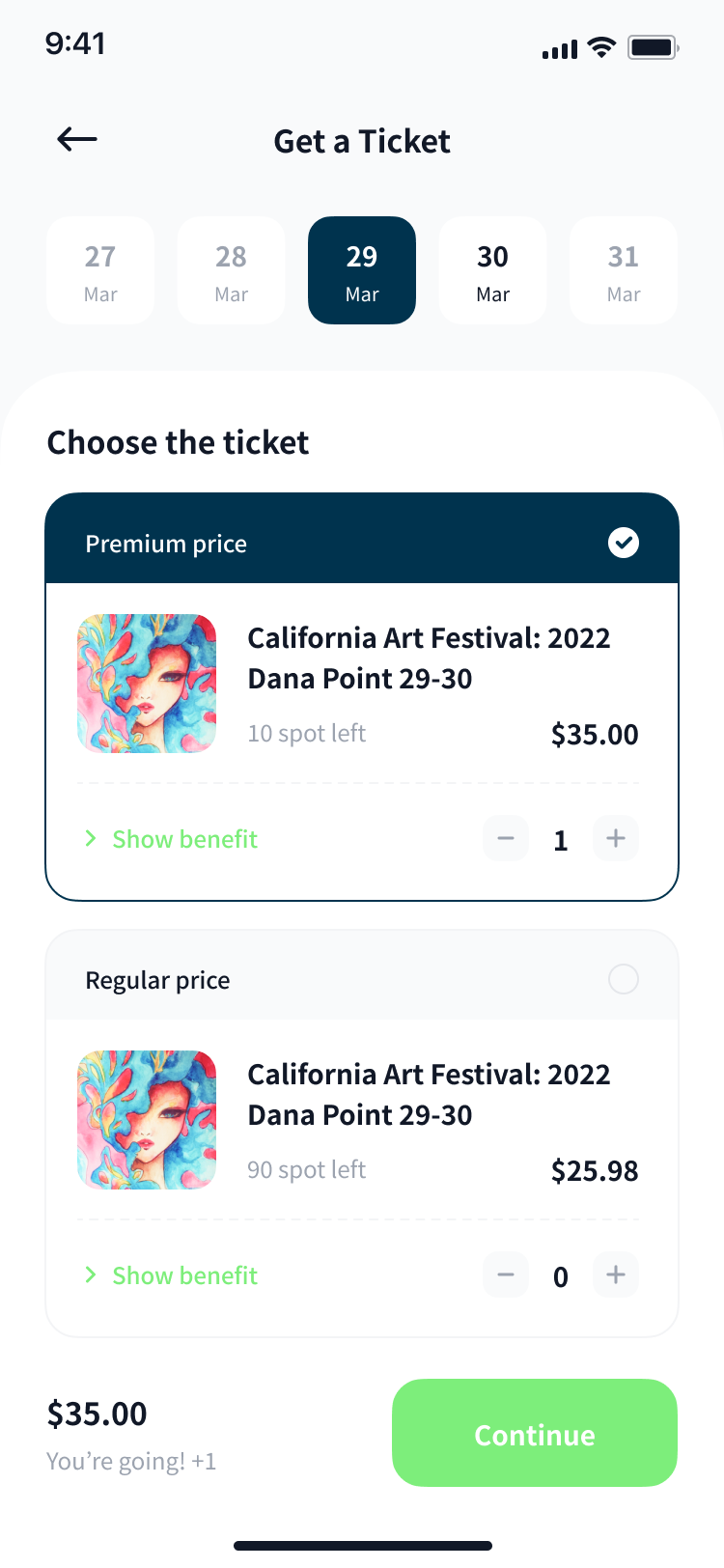Toggle selection of the Regular price ticket

(x=624, y=979)
